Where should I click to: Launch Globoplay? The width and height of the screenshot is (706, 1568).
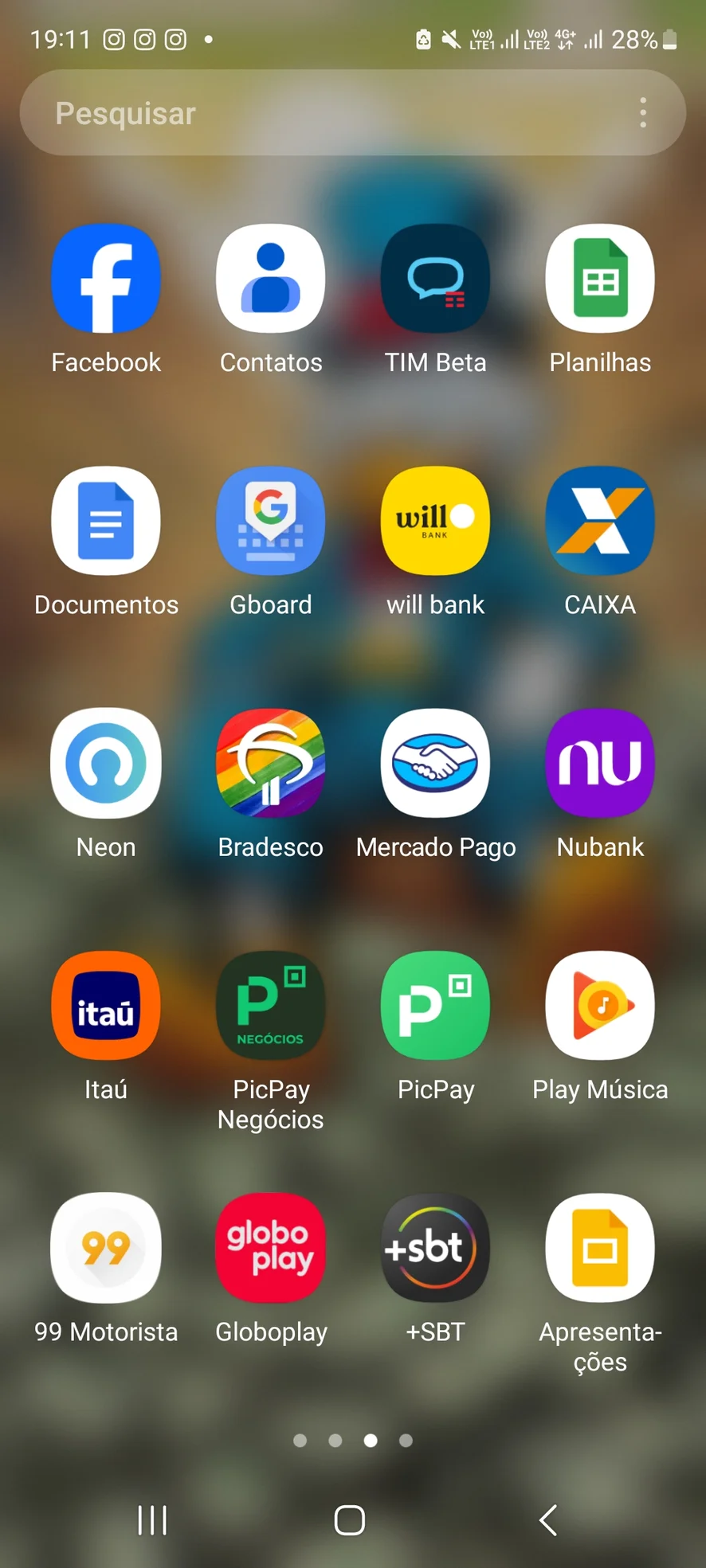click(x=271, y=1247)
